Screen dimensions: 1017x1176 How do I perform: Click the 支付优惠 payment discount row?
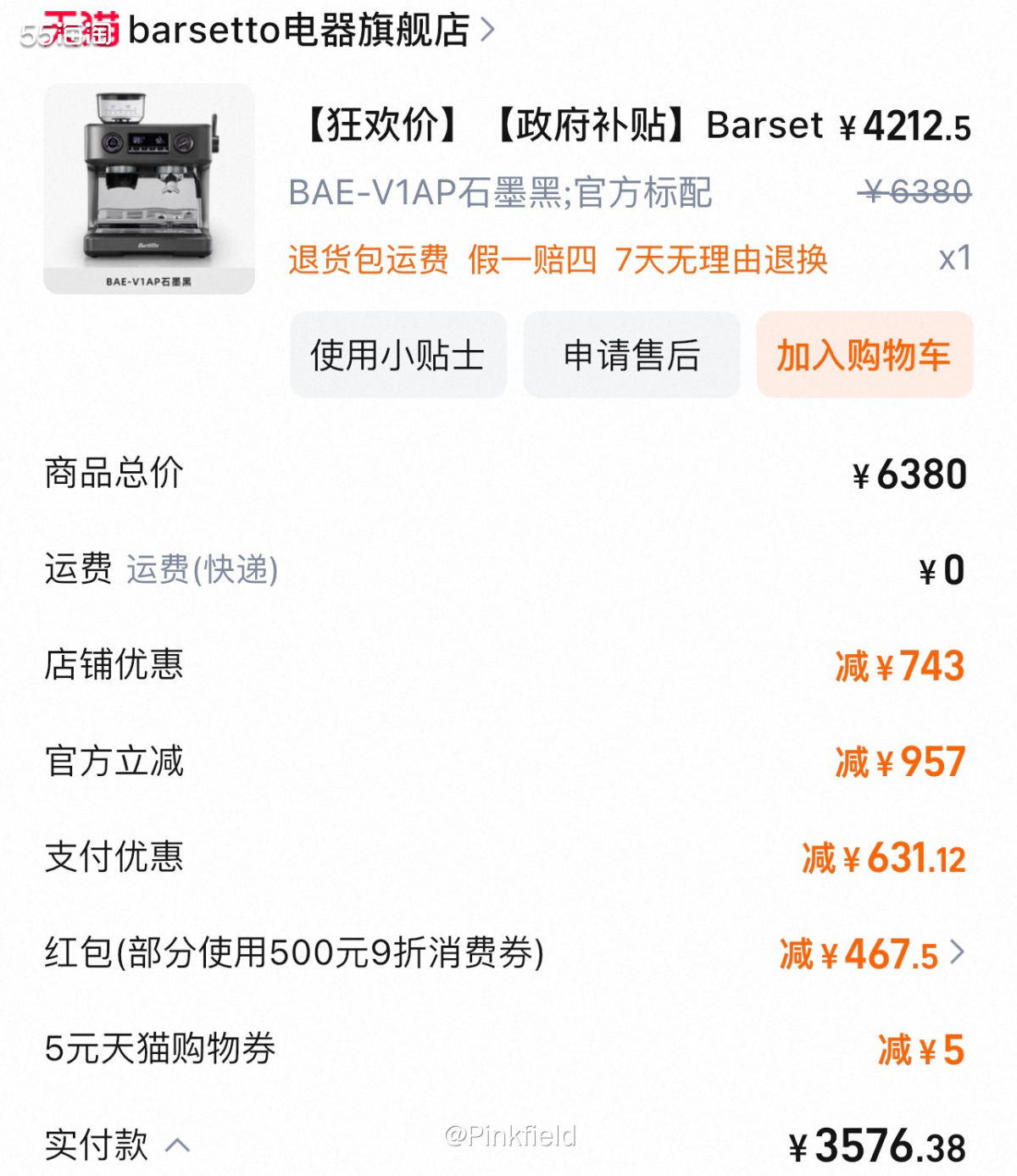click(x=508, y=857)
